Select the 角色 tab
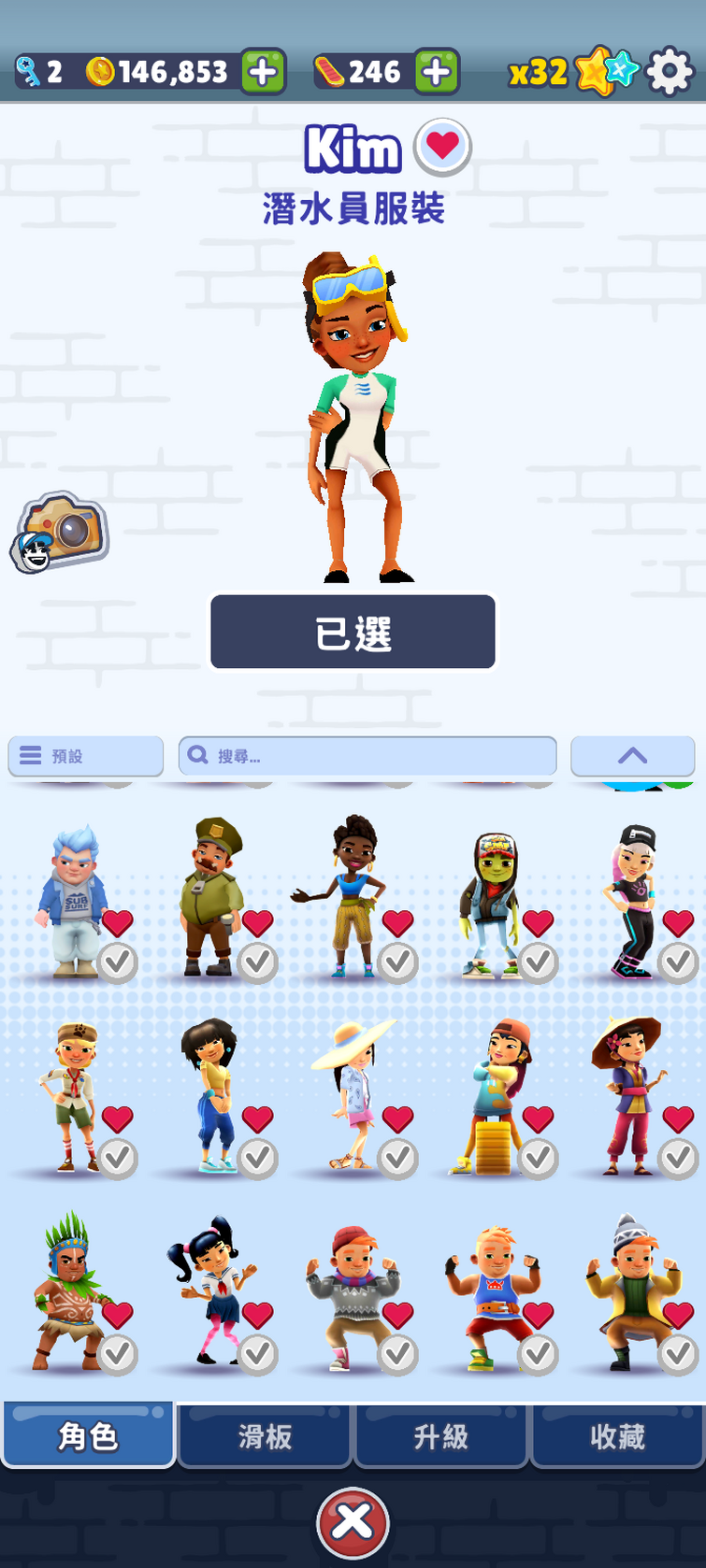Screen dimensions: 706x1568 point(88,1435)
